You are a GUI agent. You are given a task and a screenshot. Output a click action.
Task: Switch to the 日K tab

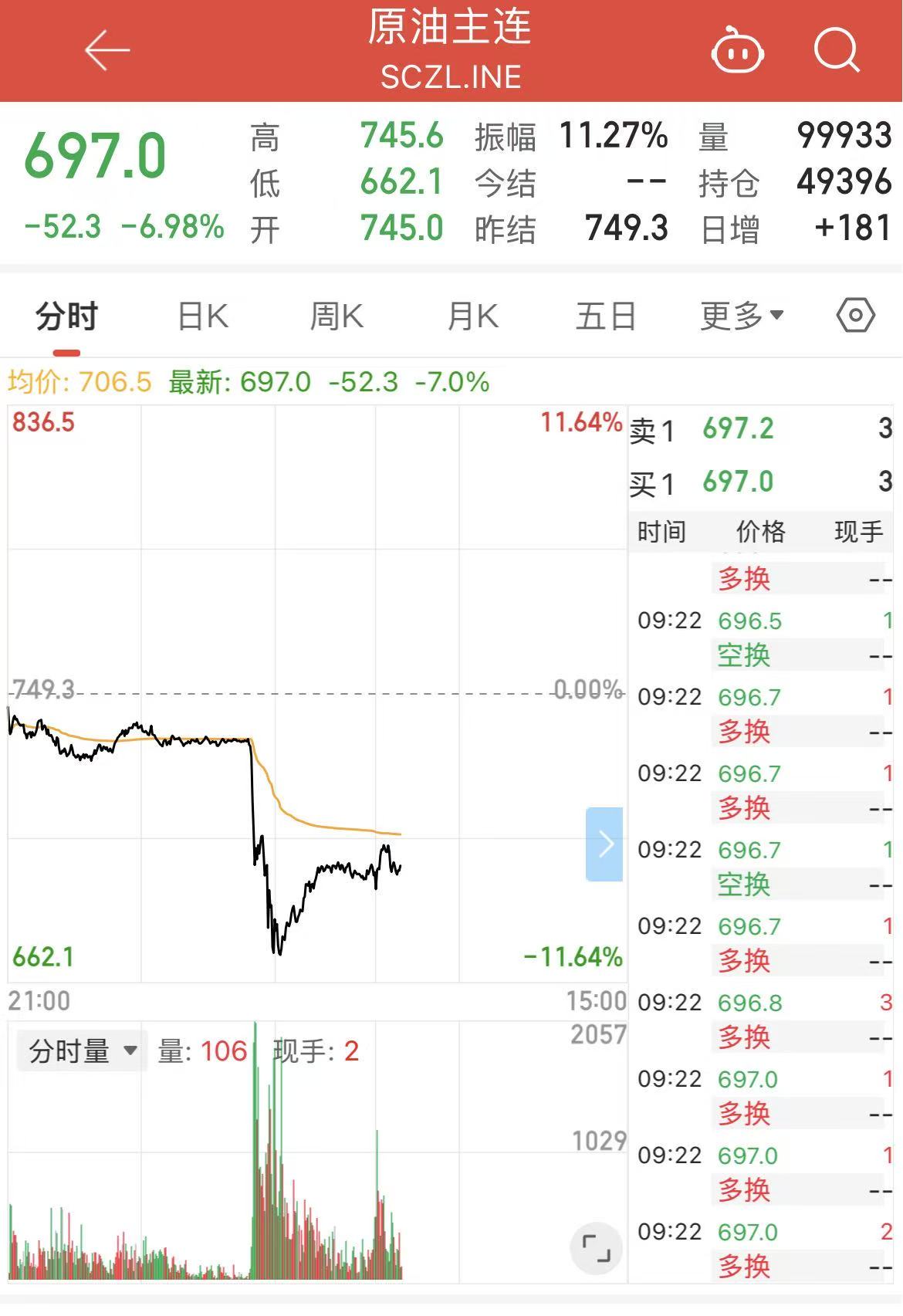click(x=202, y=316)
